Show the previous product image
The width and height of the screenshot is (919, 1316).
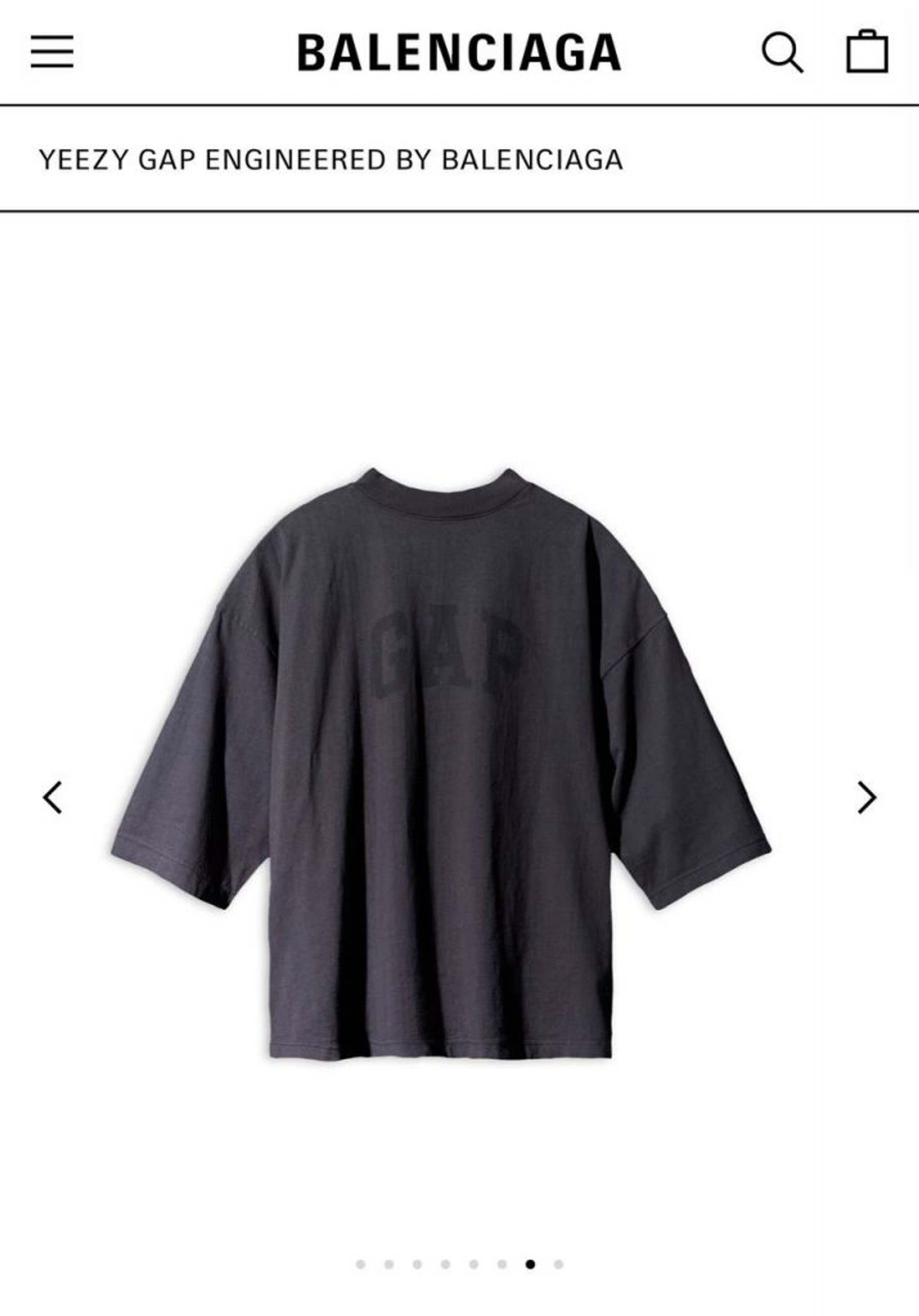point(53,797)
